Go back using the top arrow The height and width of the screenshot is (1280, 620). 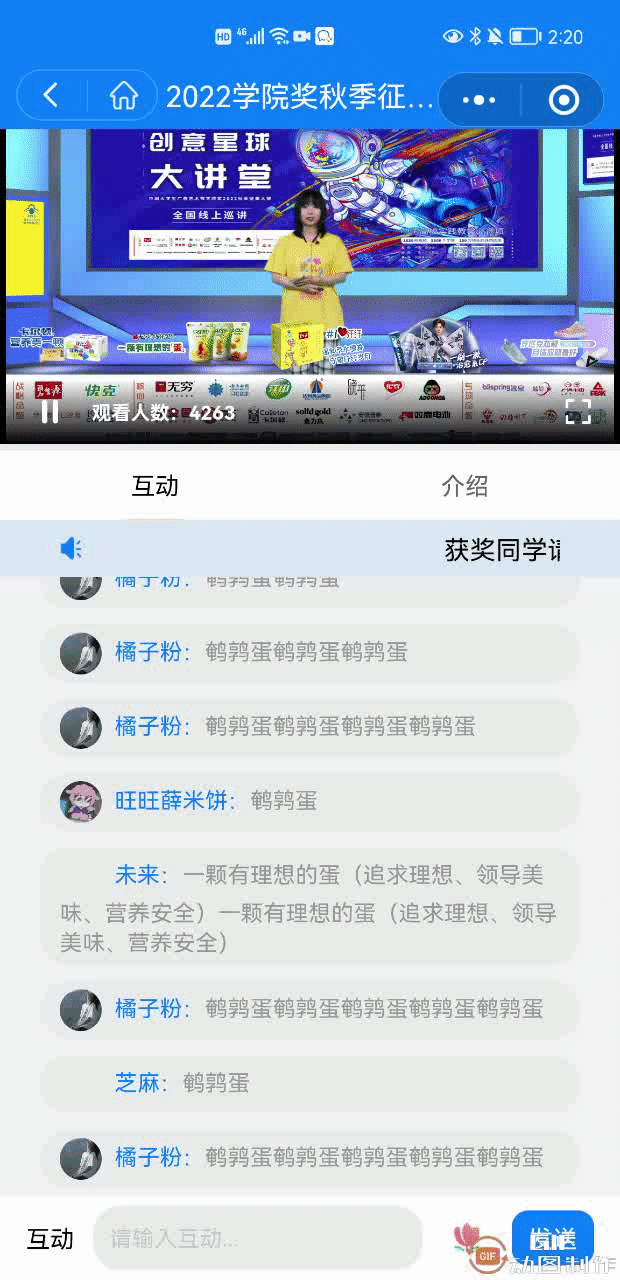click(x=51, y=96)
